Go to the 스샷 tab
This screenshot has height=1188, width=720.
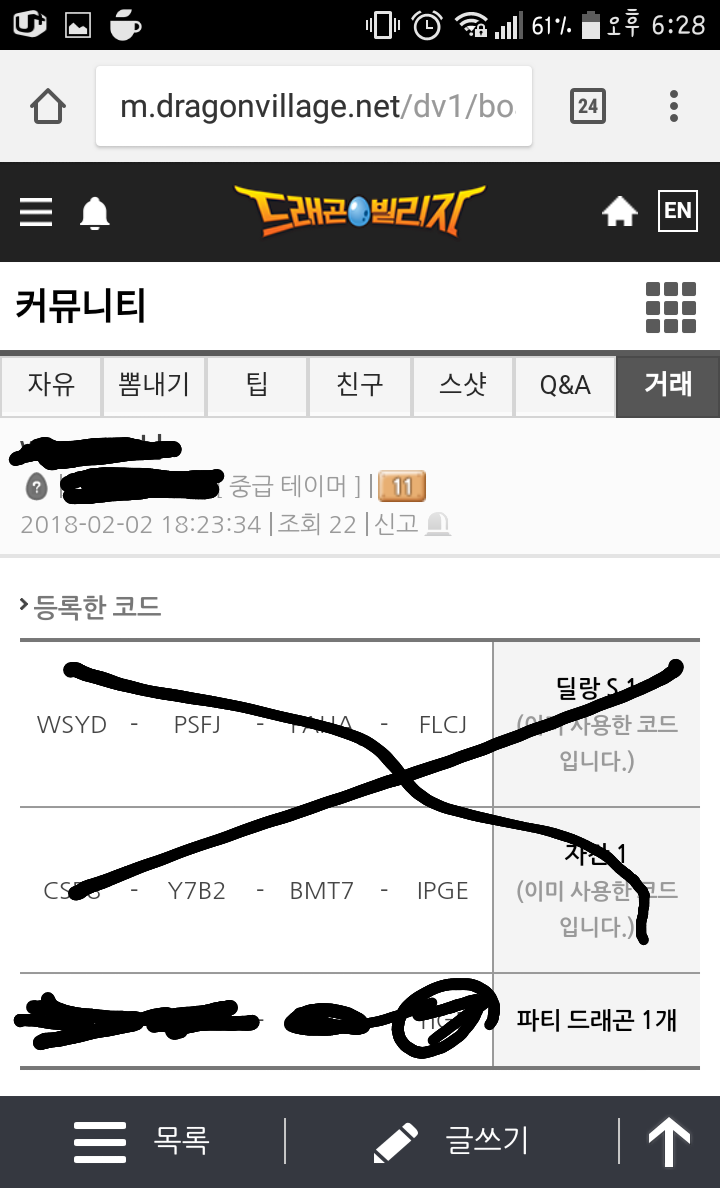point(462,385)
